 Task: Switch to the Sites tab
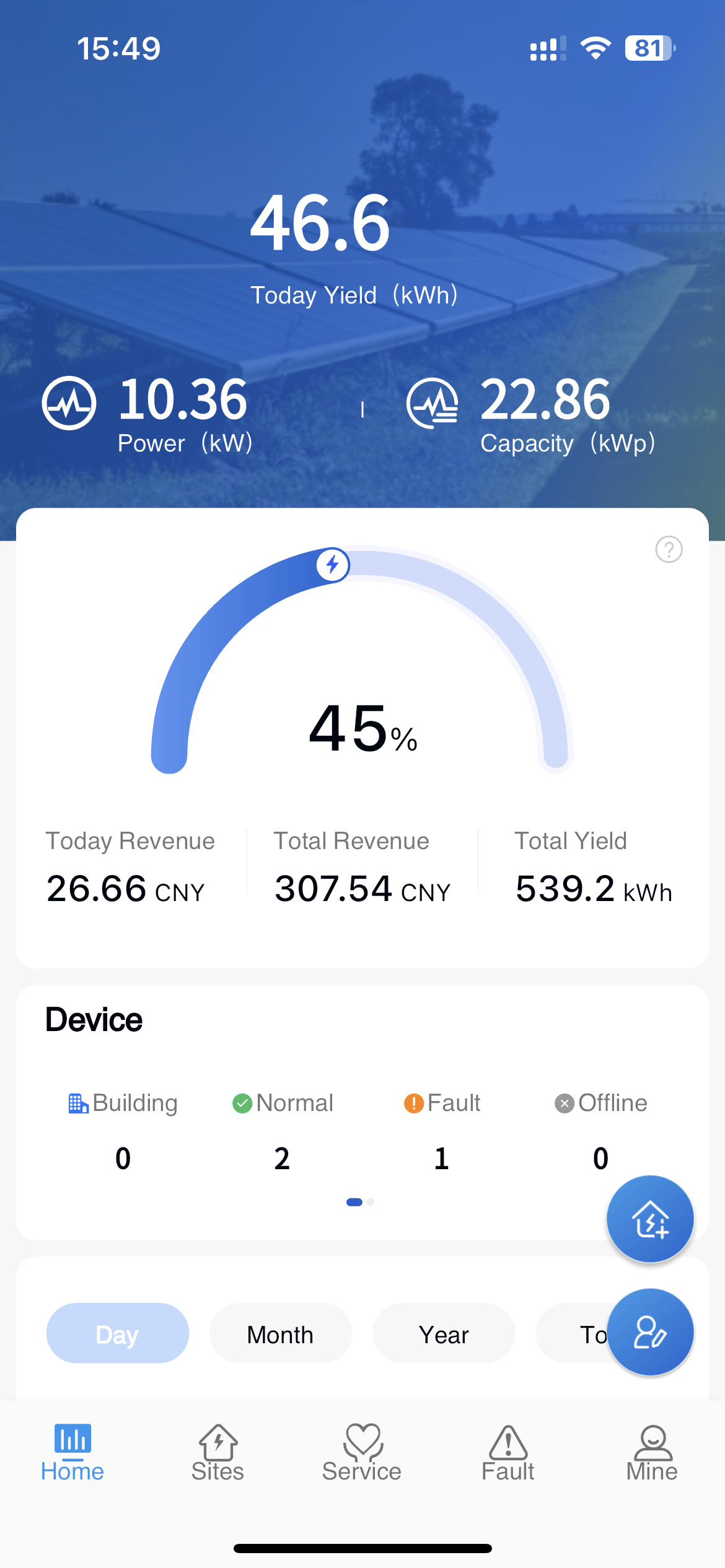217,1453
